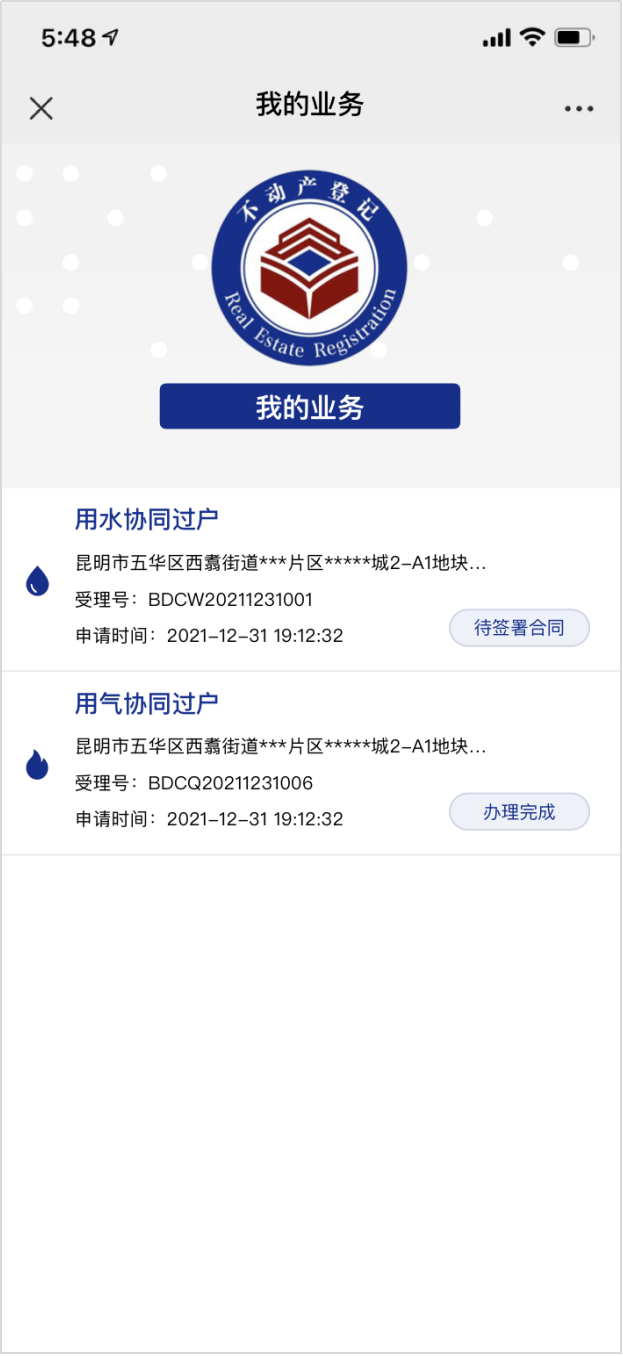This screenshot has height=1356, width=623.
Task: Select the 办理完成 status button
Action: coord(519,811)
